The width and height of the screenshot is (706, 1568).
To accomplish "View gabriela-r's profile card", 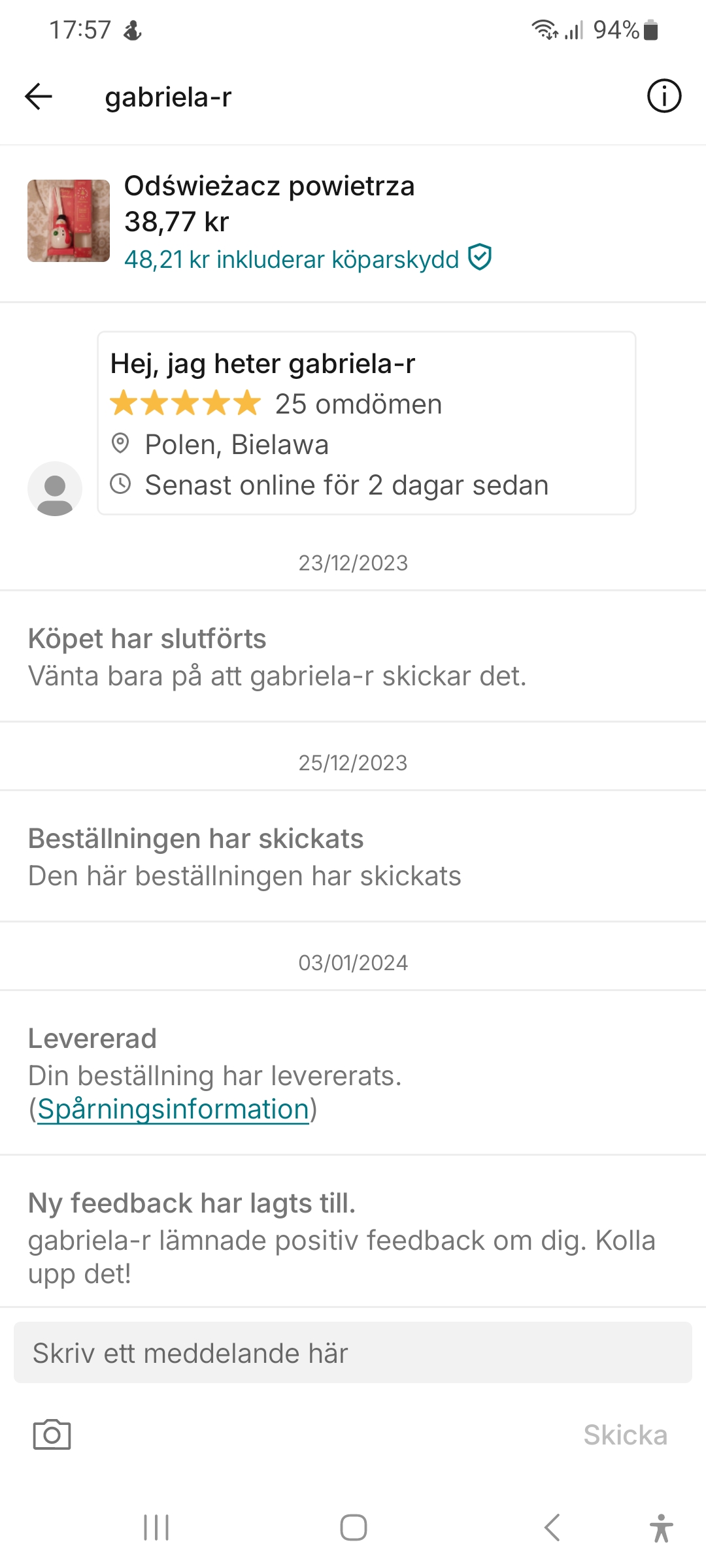I will (x=366, y=423).
